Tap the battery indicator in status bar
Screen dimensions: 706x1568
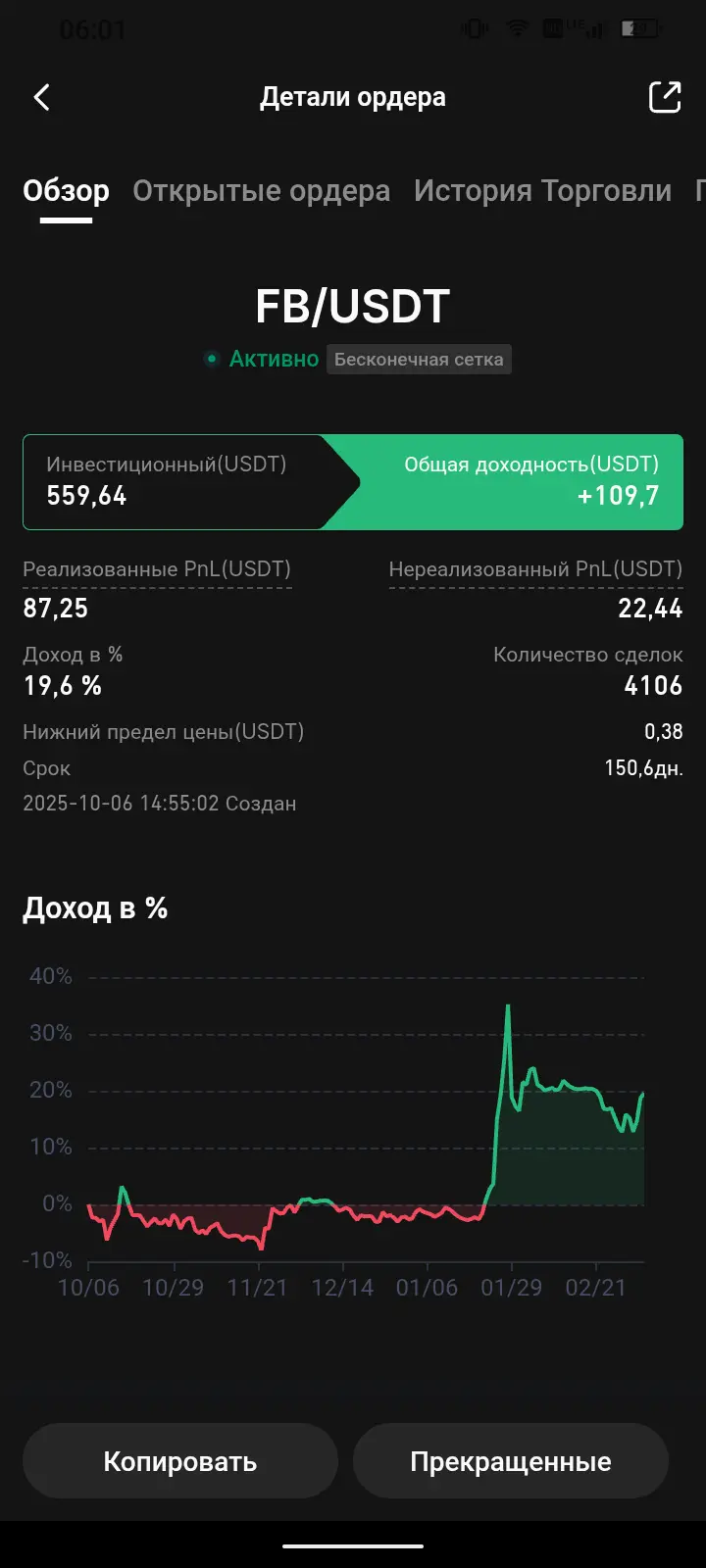tap(640, 28)
